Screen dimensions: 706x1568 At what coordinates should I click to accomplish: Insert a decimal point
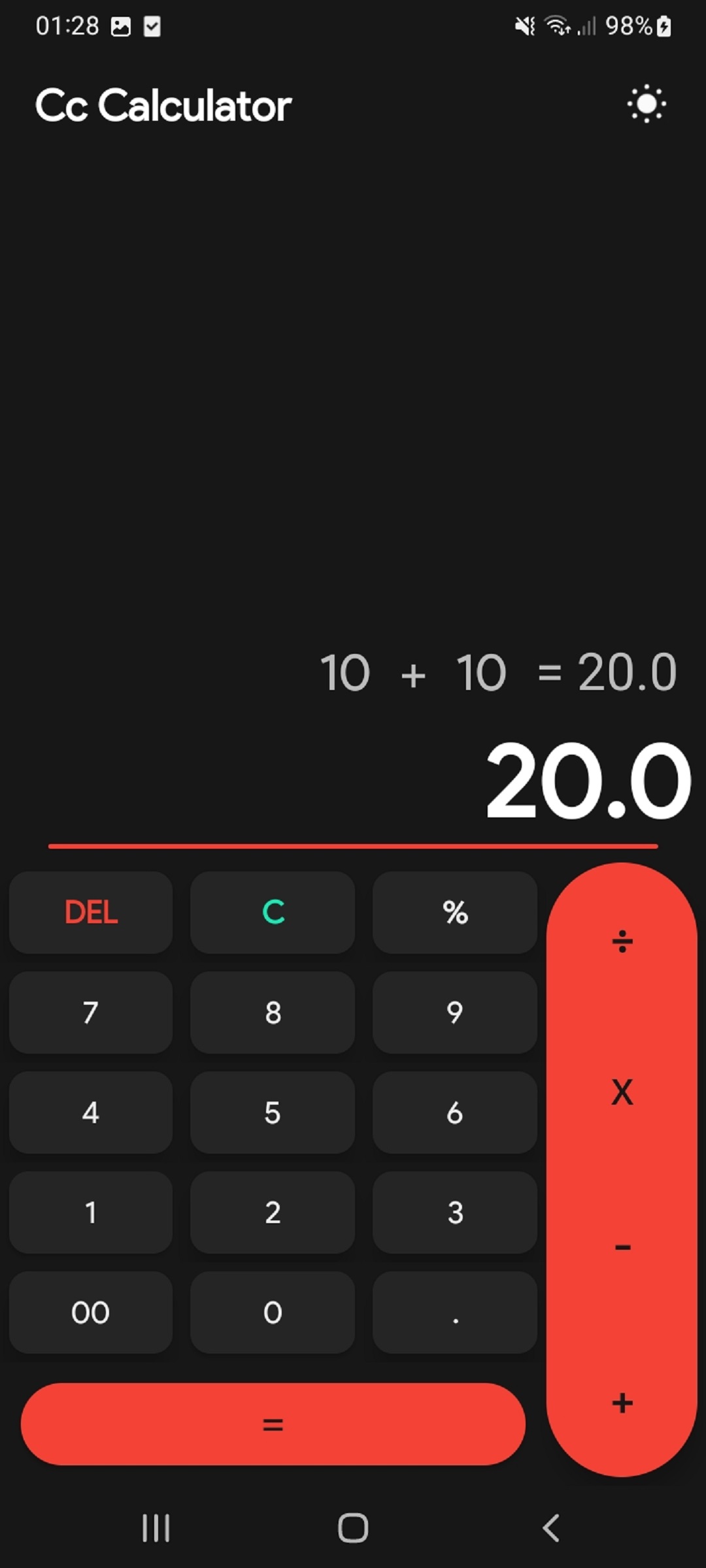[455, 1312]
